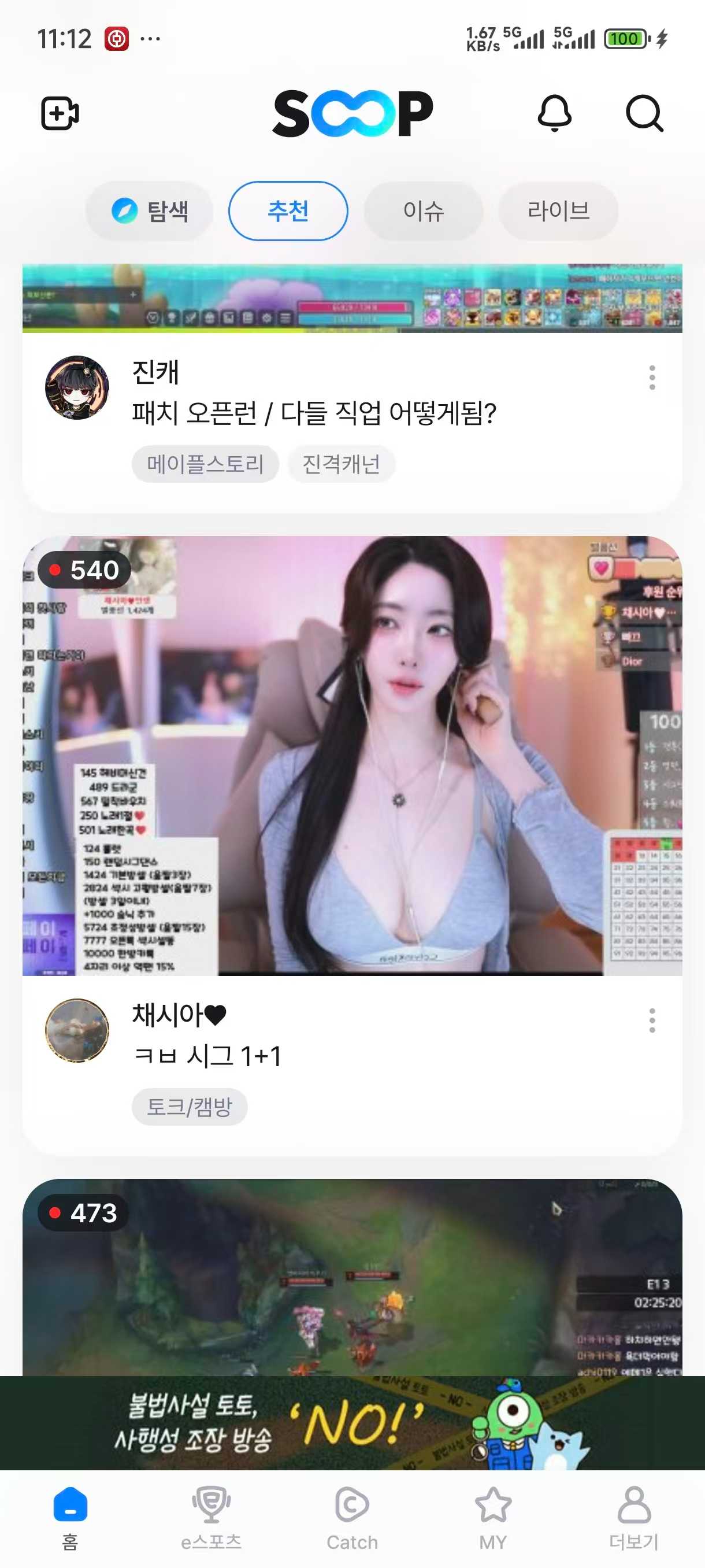Open 진캐's profile picture
Image resolution: width=705 pixels, height=1568 pixels.
[x=77, y=388]
